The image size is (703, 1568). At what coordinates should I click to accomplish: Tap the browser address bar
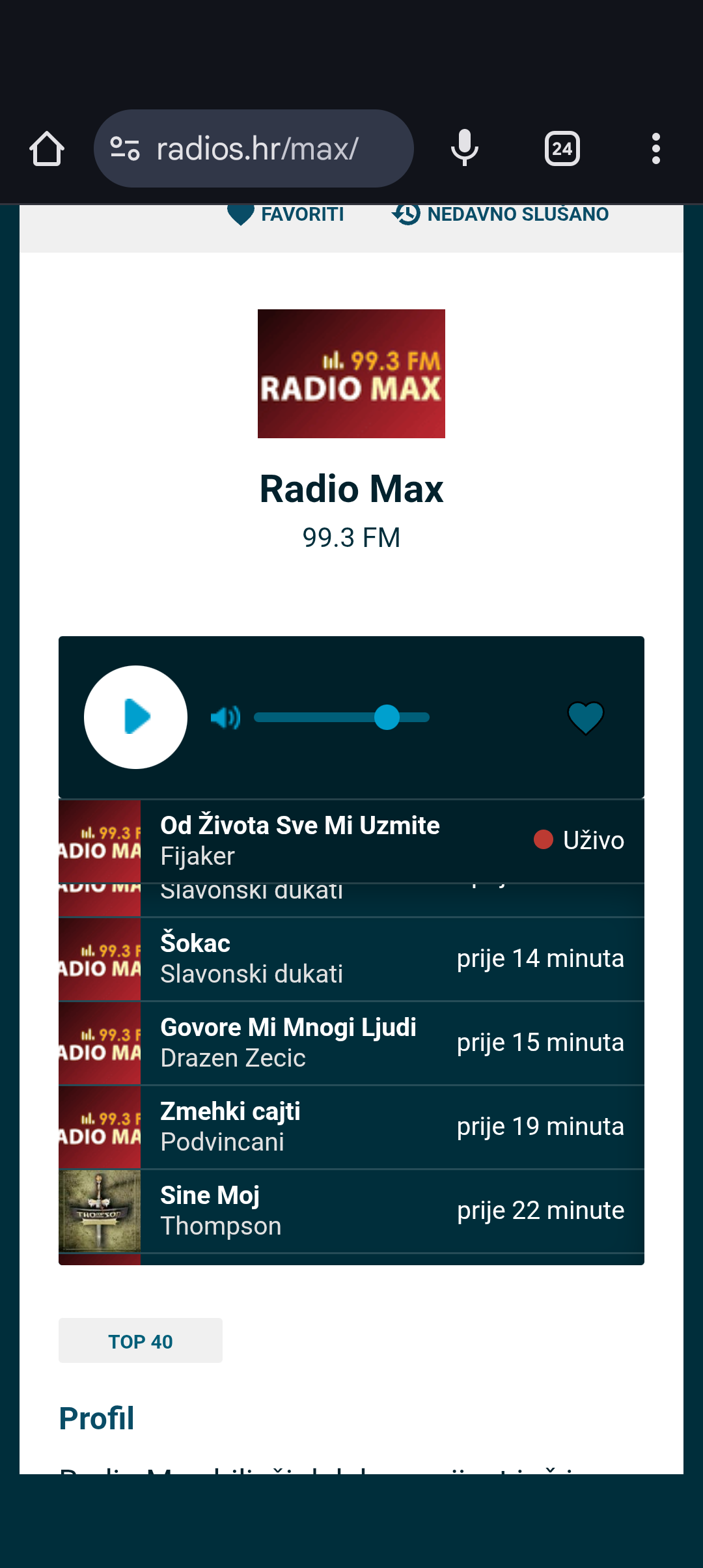tap(254, 148)
